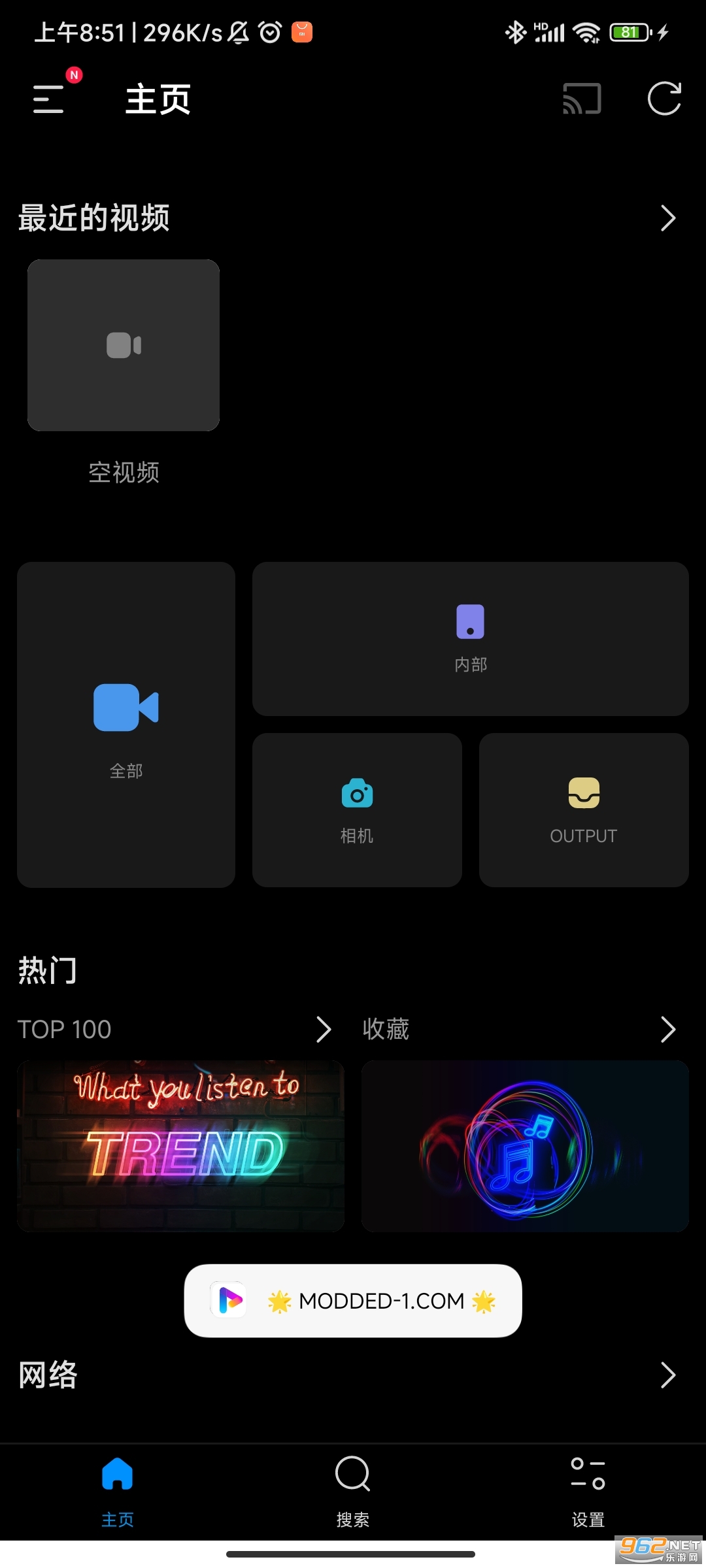The image size is (706, 1568).
Task: Open the neon music note card
Action: (525, 1146)
